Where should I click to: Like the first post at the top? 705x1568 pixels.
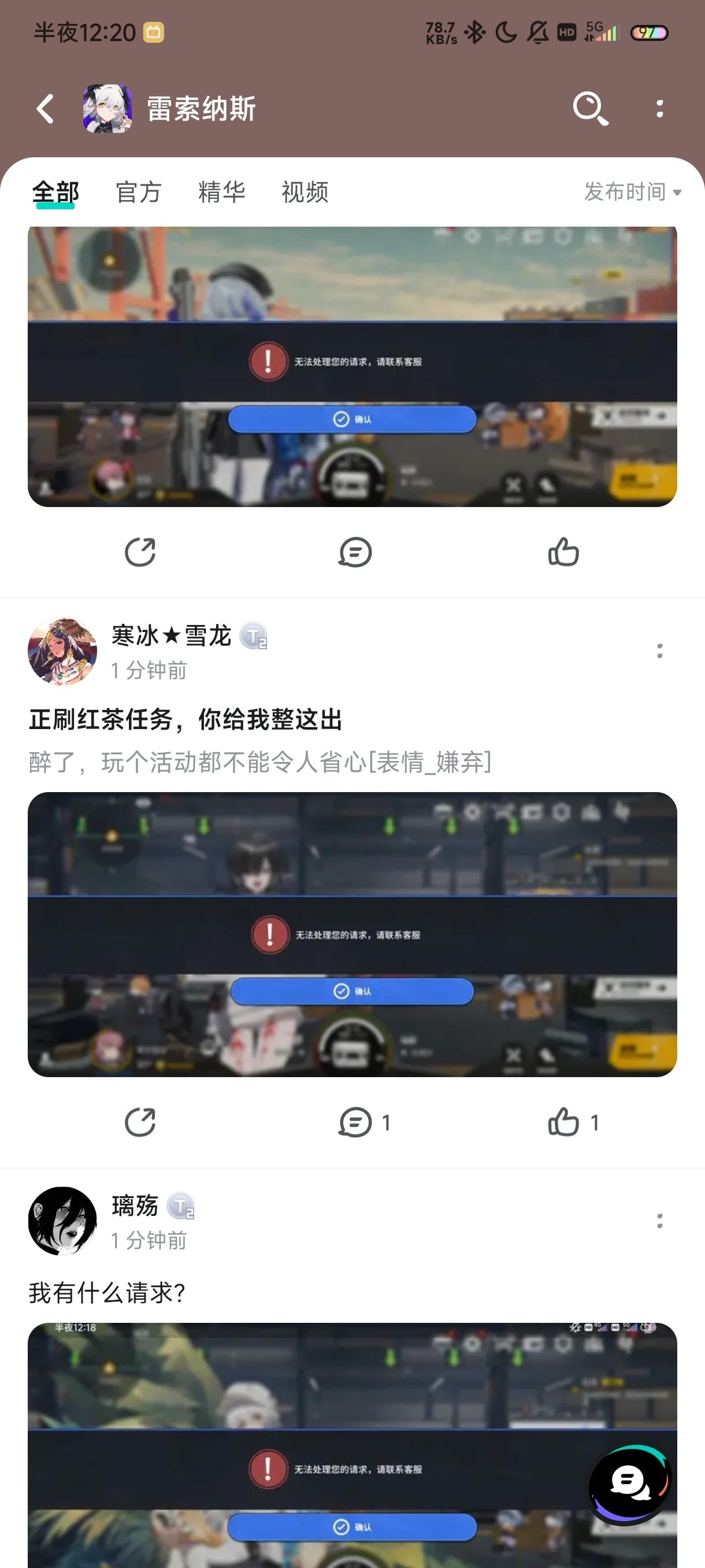point(563,552)
